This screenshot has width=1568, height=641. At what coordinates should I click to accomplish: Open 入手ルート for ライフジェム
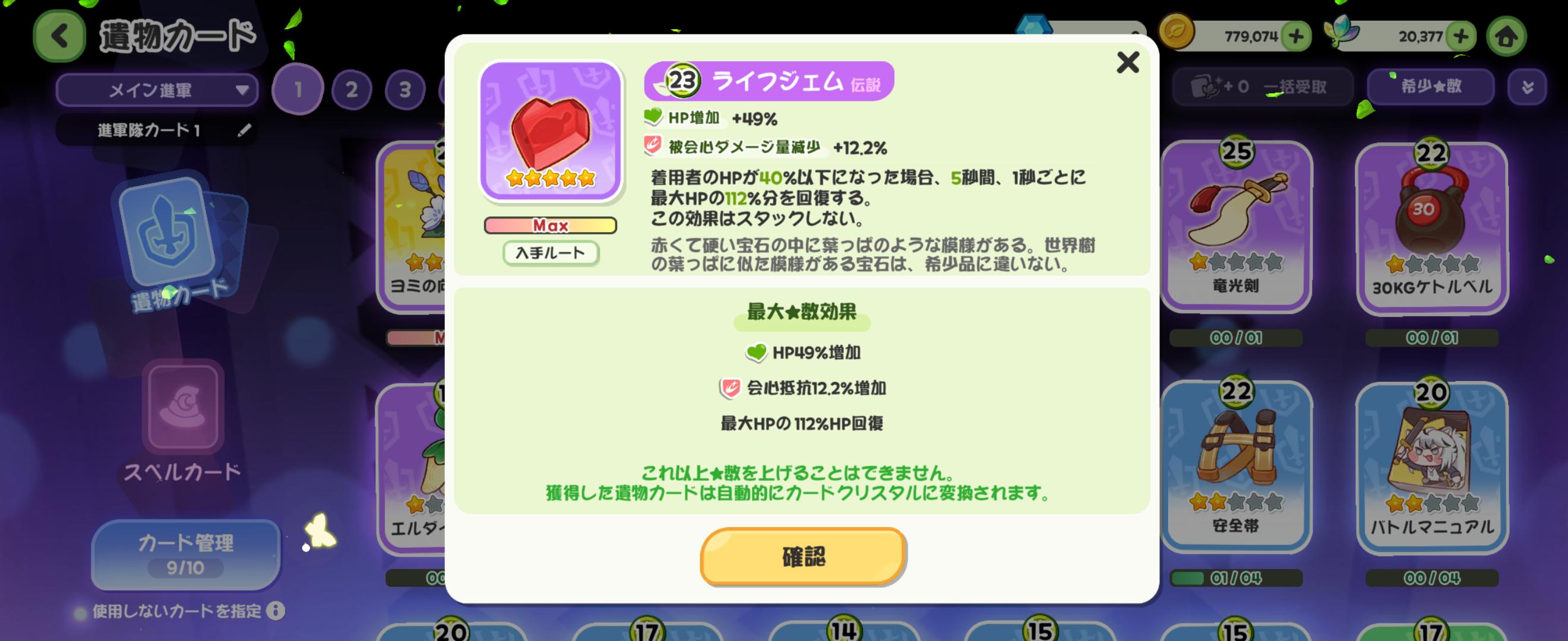pos(550,252)
